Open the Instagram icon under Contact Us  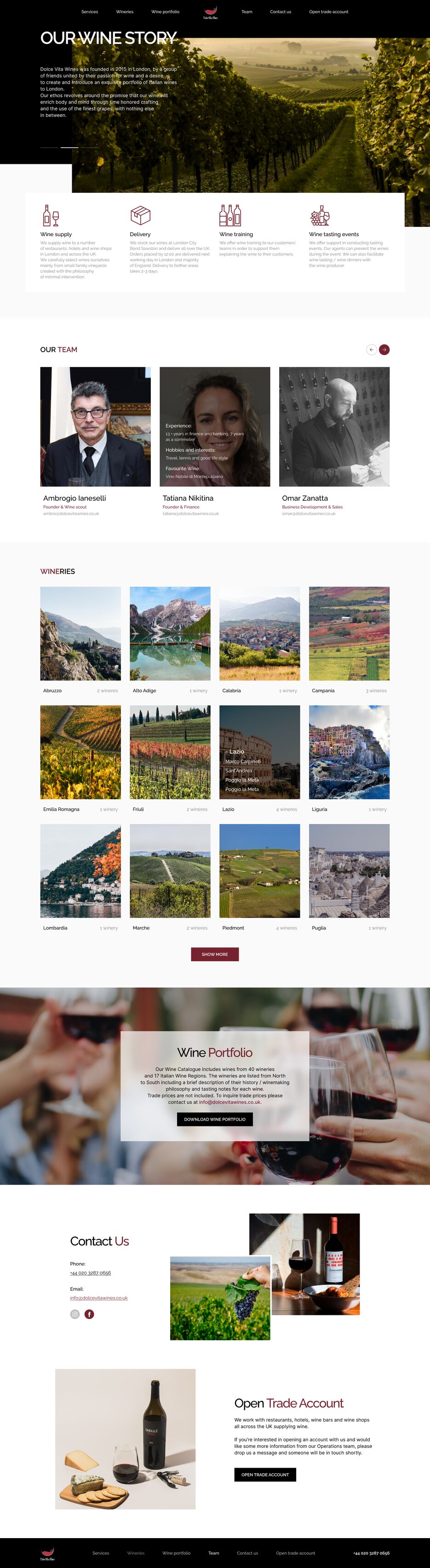[x=75, y=1314]
